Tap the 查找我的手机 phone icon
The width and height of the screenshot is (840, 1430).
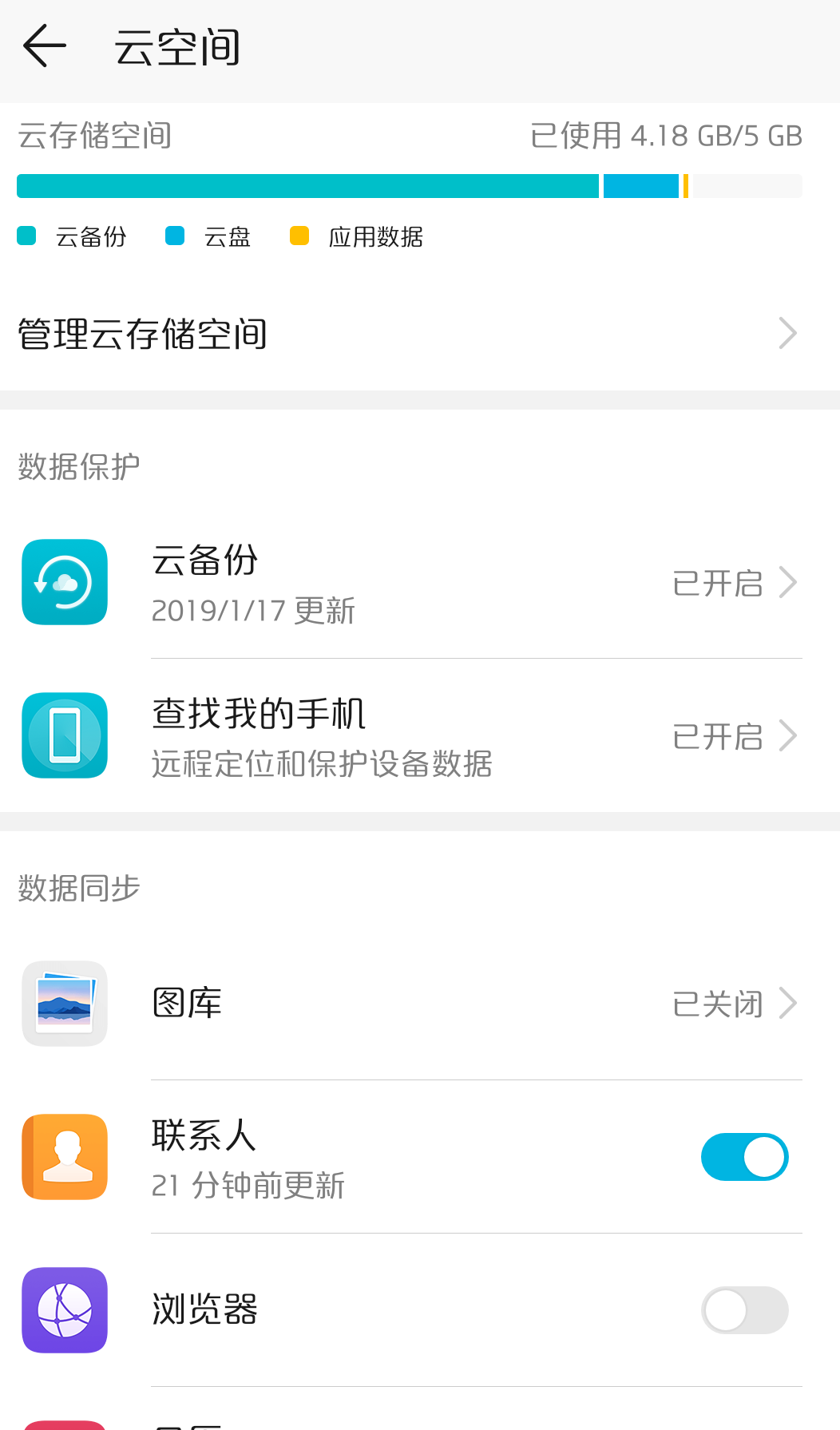[65, 735]
